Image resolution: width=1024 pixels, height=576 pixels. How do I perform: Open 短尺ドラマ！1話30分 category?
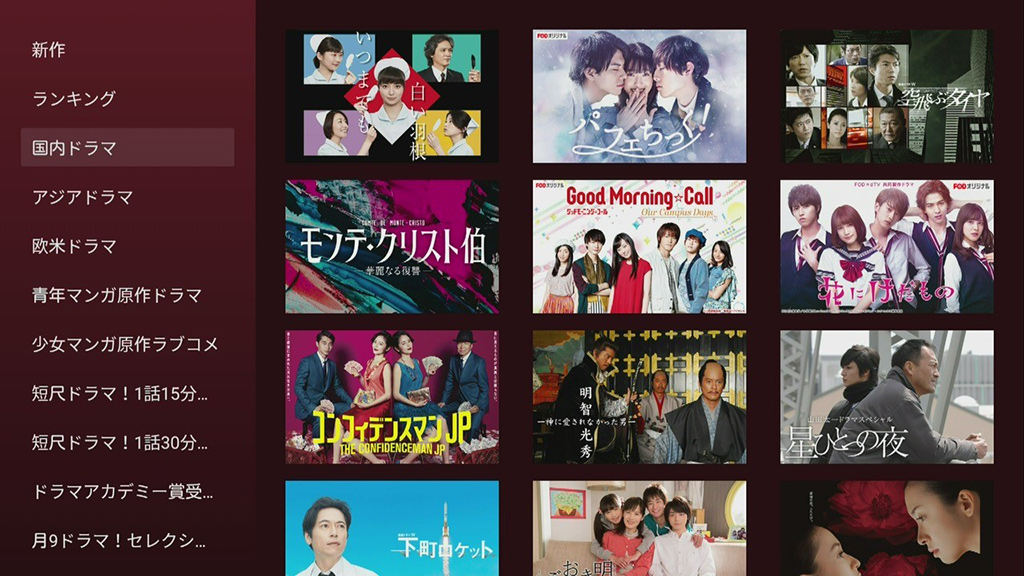pos(120,442)
